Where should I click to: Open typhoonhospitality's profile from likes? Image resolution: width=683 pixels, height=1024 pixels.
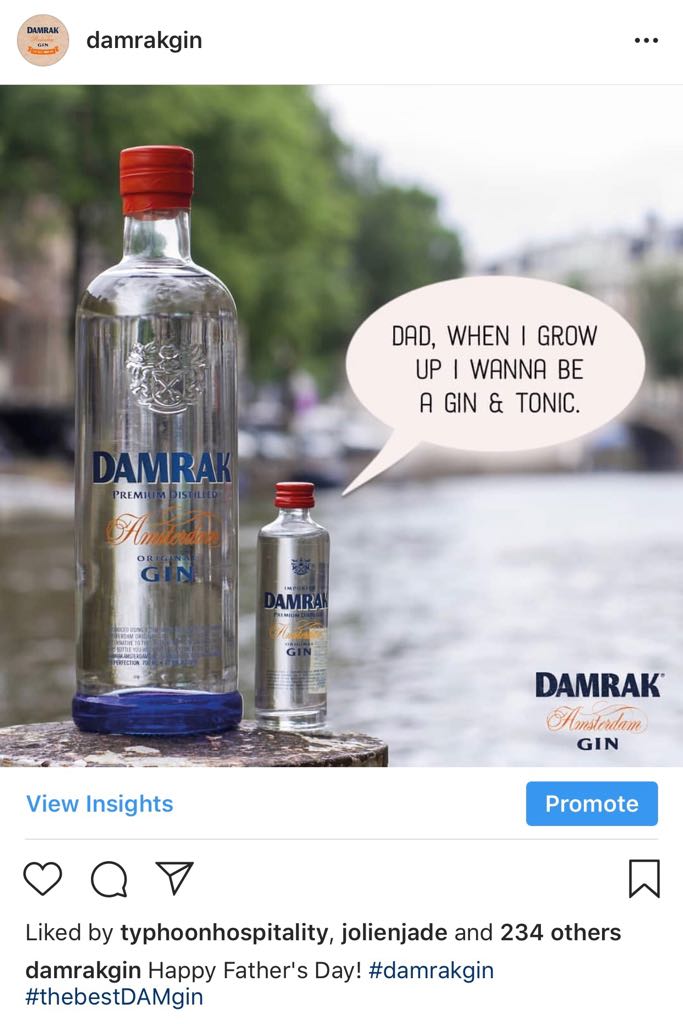(x=223, y=933)
